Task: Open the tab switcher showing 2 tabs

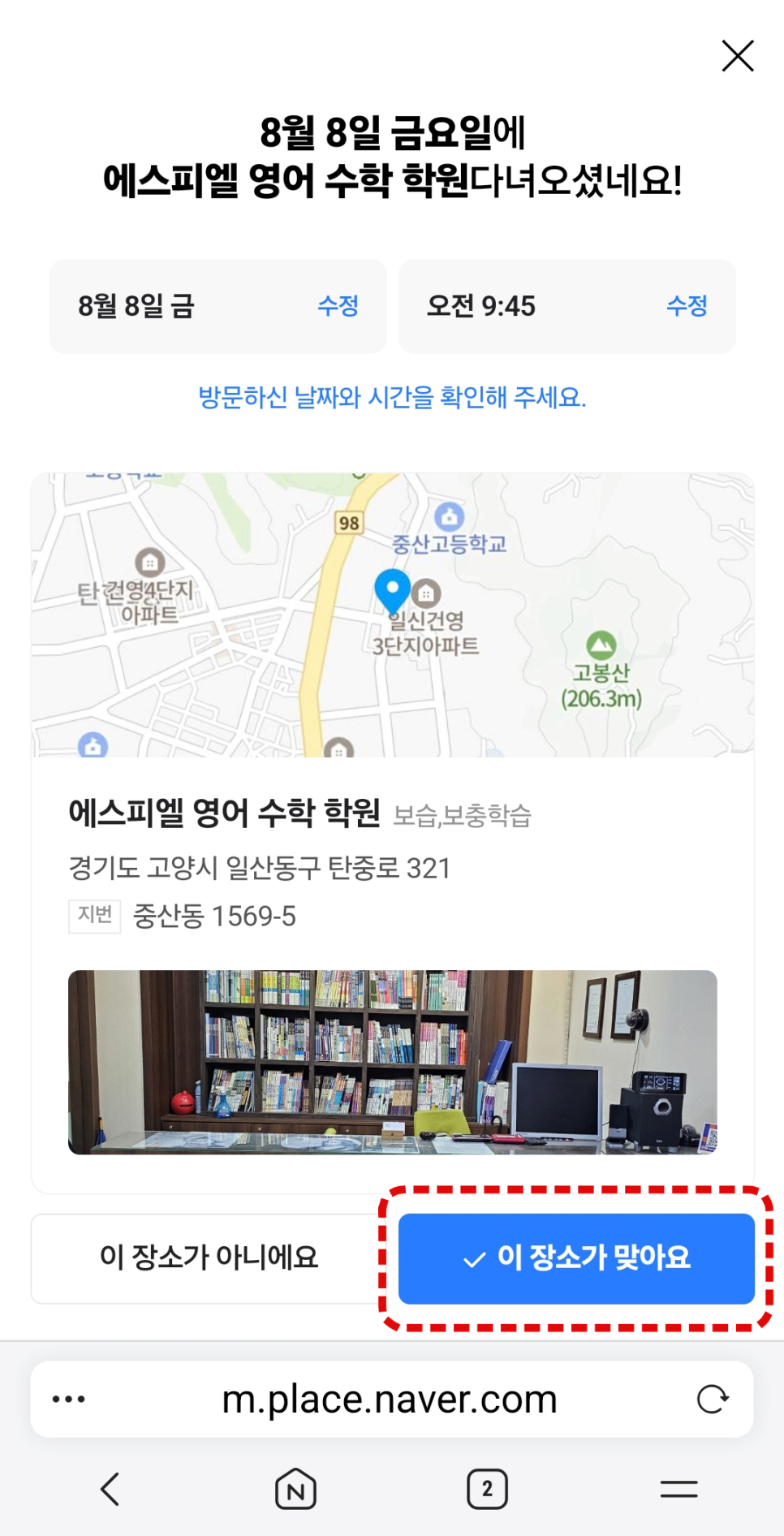Action: 487,1489
